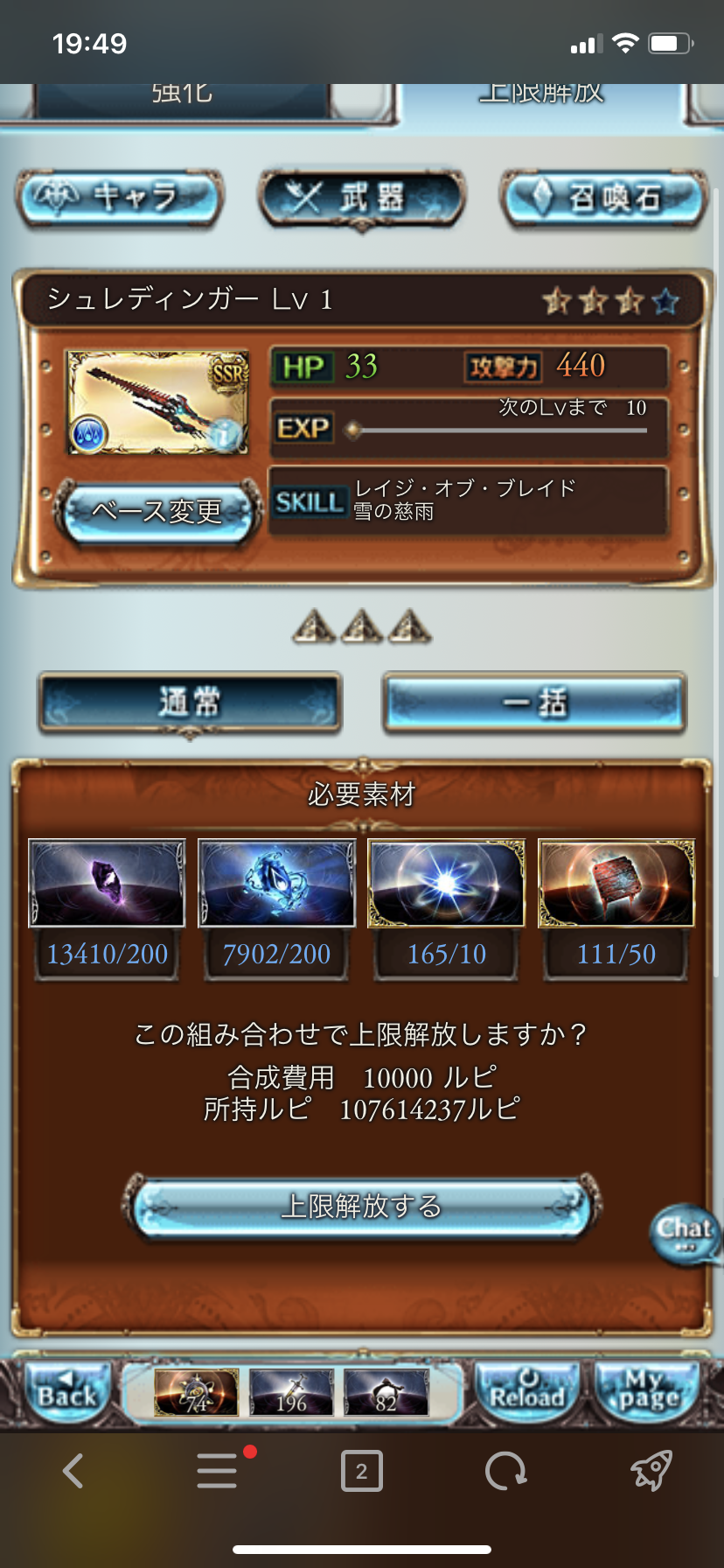
Task: Switch to 一括 mode
Action: [534, 702]
